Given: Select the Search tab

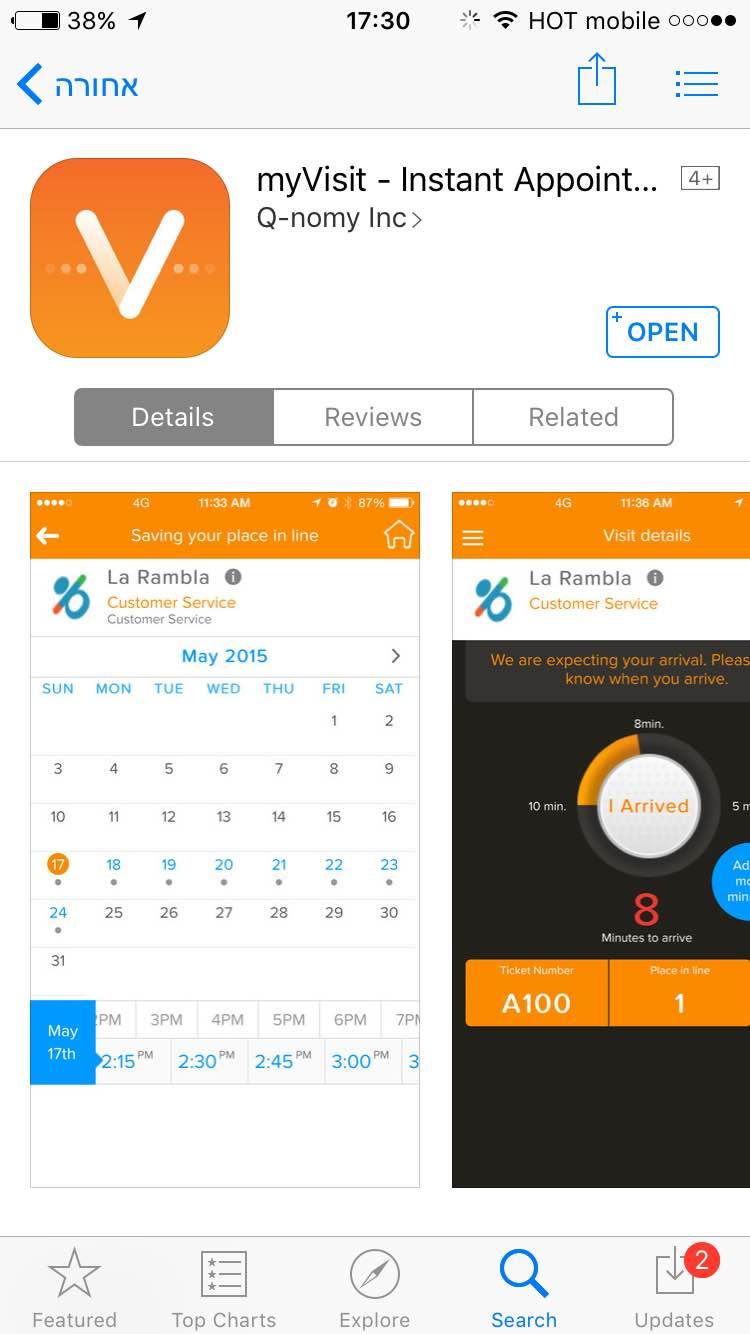Looking at the screenshot, I should pyautogui.click(x=524, y=1288).
